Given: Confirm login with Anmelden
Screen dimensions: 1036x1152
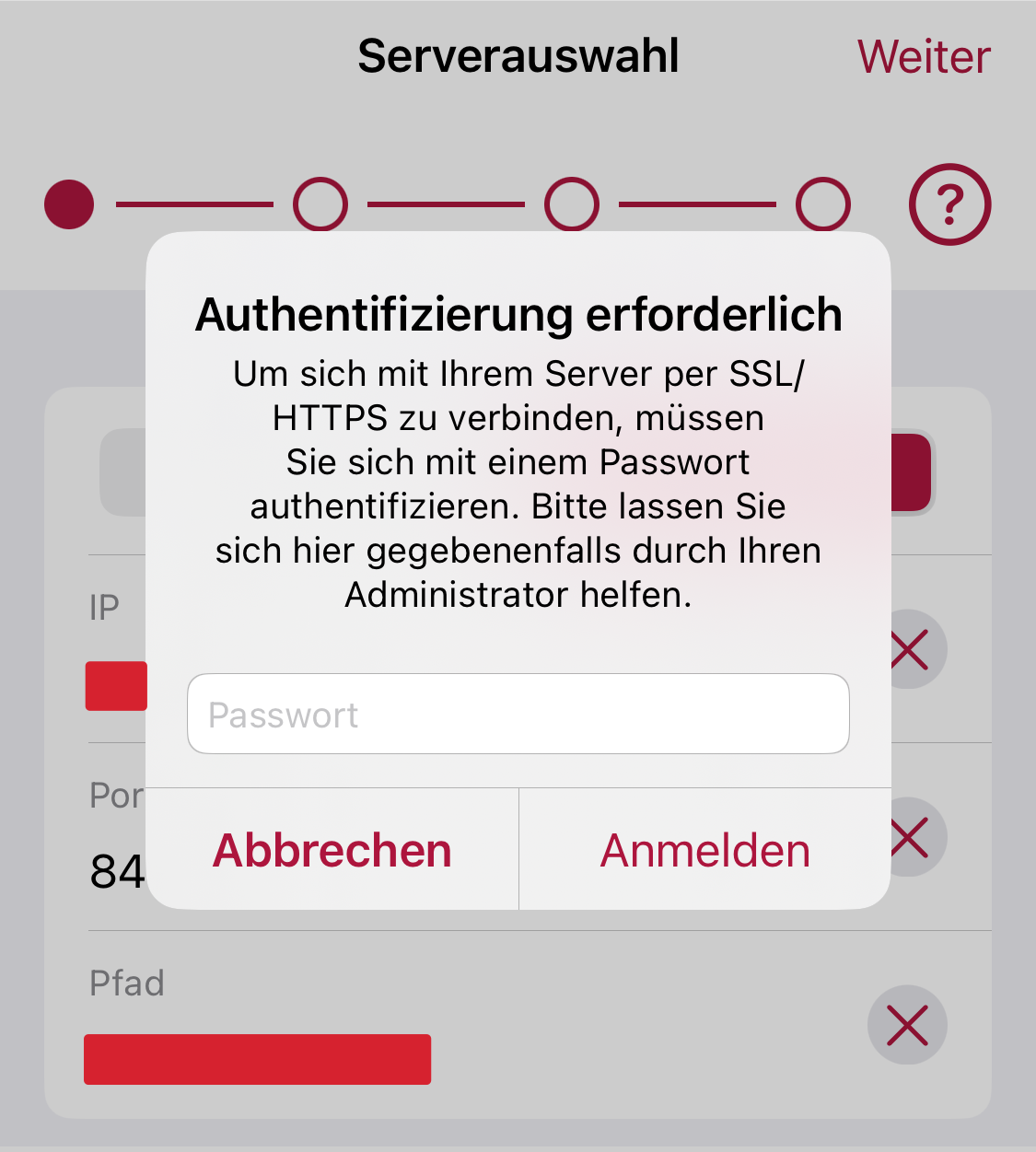Looking at the screenshot, I should coord(704,850).
